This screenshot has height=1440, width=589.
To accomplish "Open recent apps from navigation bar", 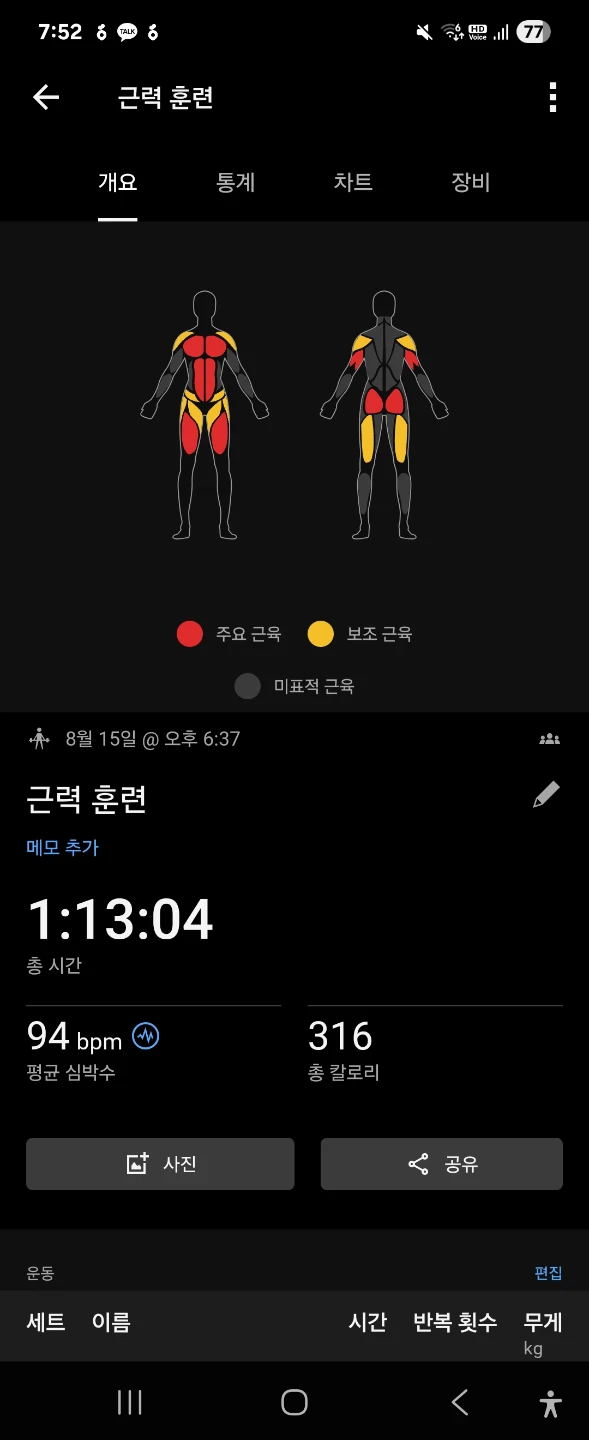I will [130, 1402].
